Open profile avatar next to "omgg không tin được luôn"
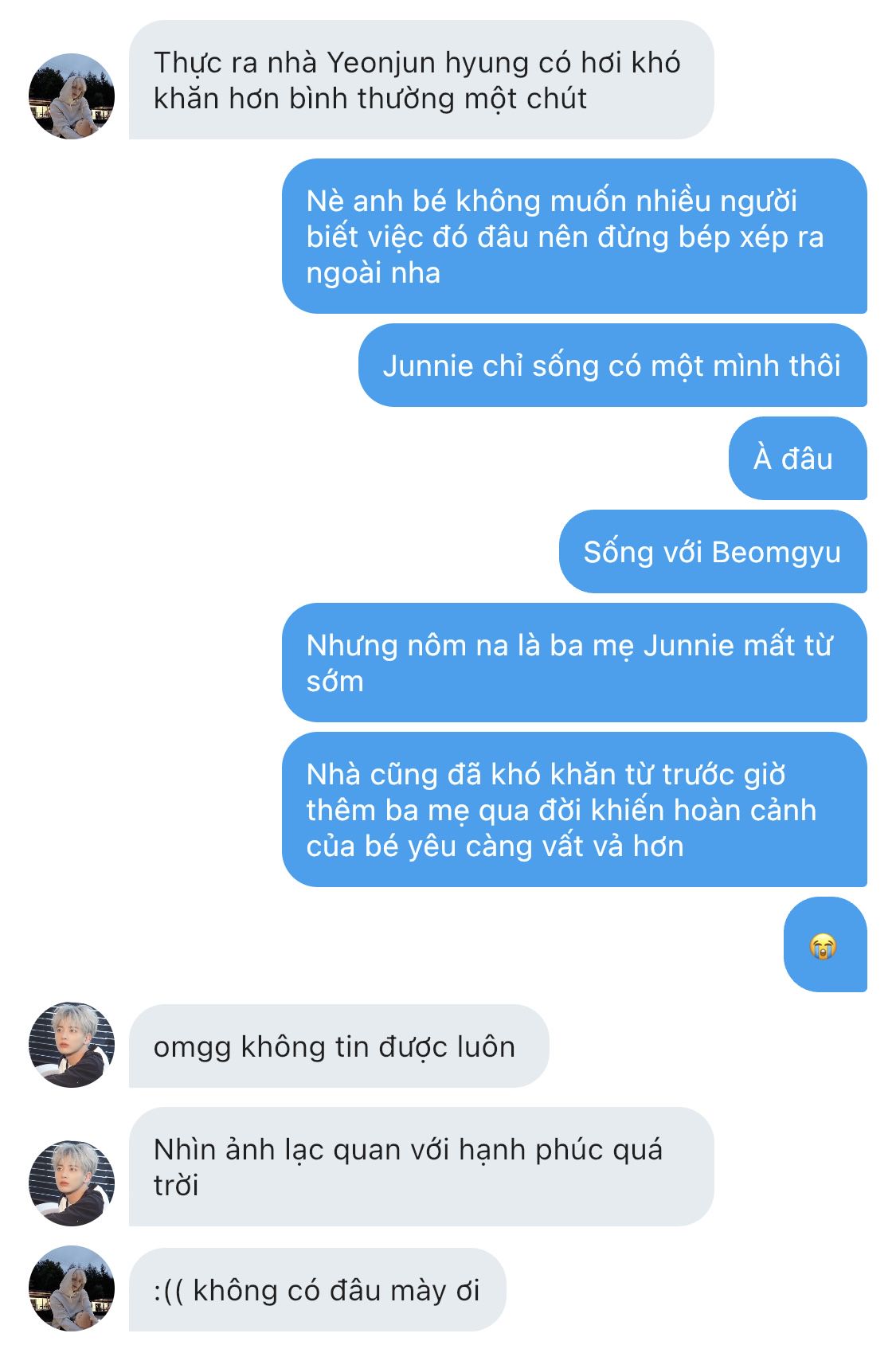896x1345 pixels. click(72, 1045)
